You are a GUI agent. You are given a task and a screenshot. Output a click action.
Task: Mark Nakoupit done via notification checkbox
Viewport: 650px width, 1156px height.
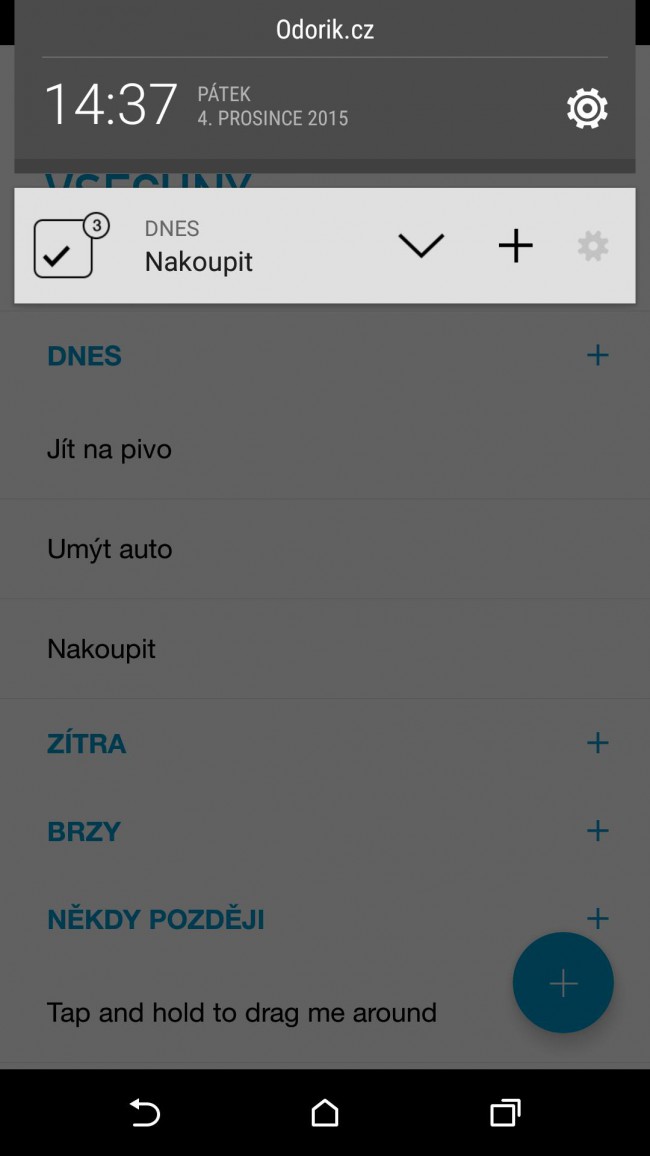pos(63,248)
